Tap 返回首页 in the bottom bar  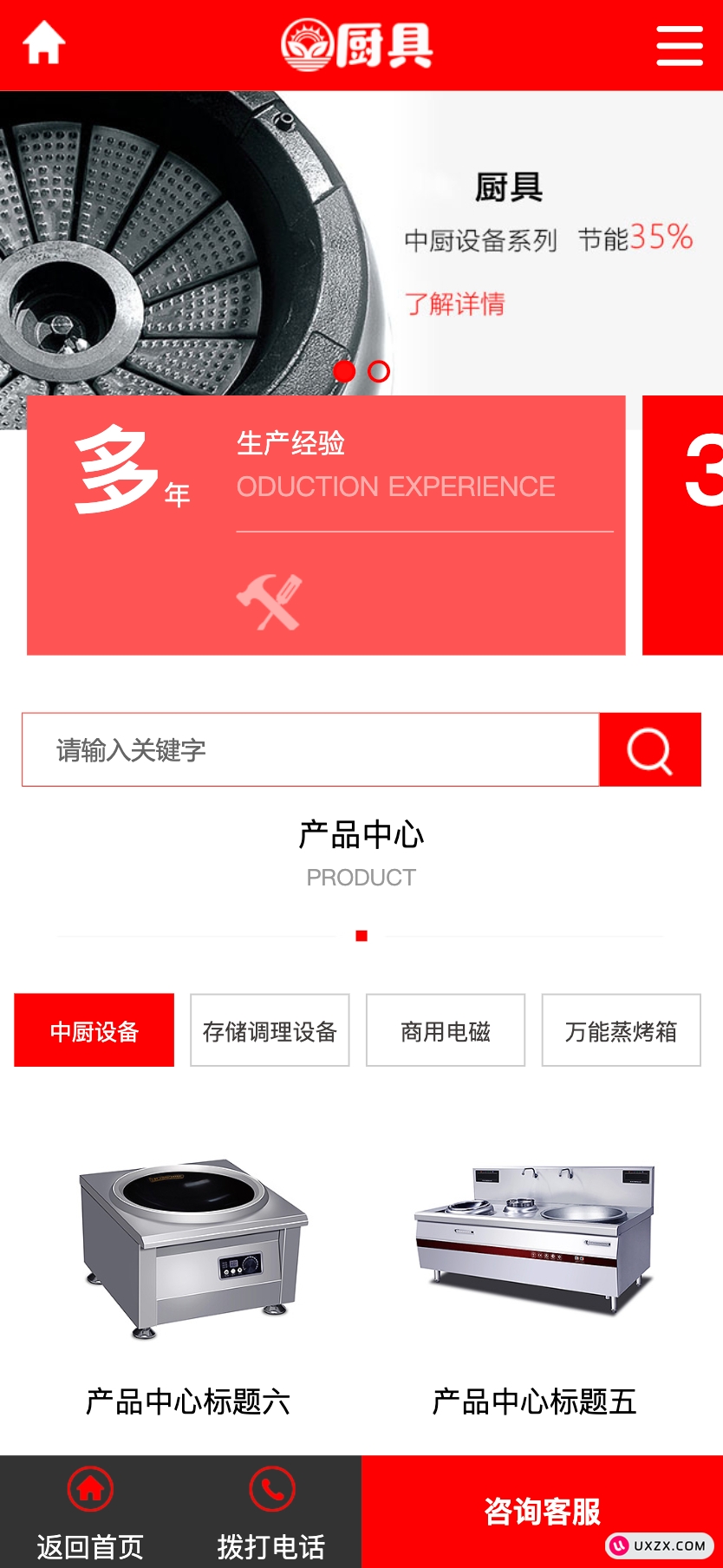tap(90, 1513)
